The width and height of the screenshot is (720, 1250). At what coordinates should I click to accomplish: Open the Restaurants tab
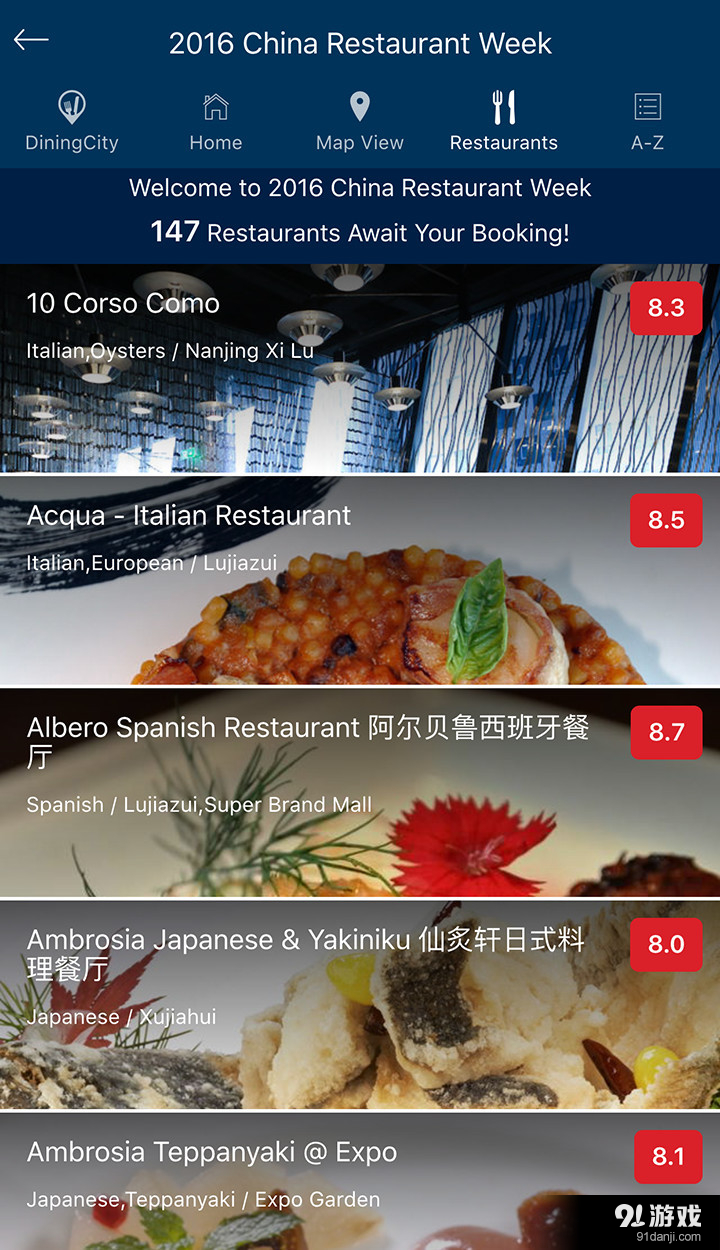click(504, 120)
